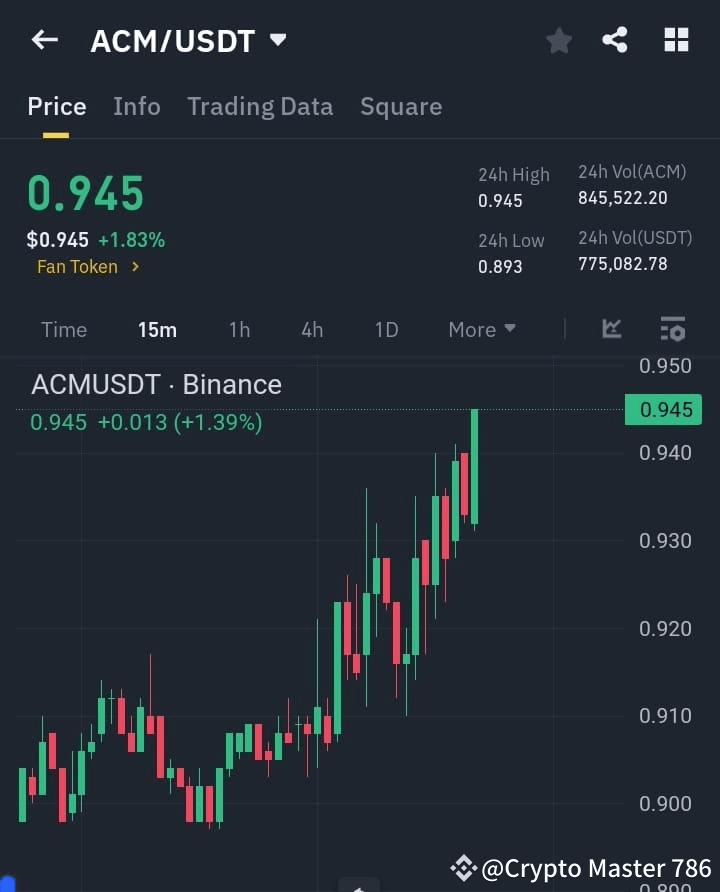Select the Info tab
Image resolution: width=720 pixels, height=892 pixels.
[137, 106]
